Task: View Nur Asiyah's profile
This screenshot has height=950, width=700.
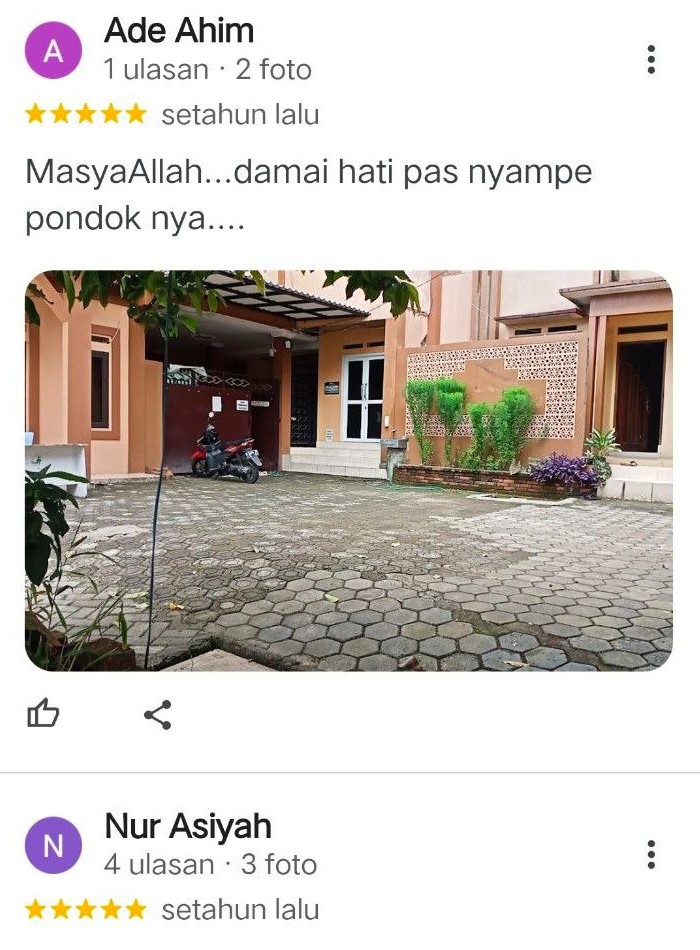Action: [x=52, y=846]
